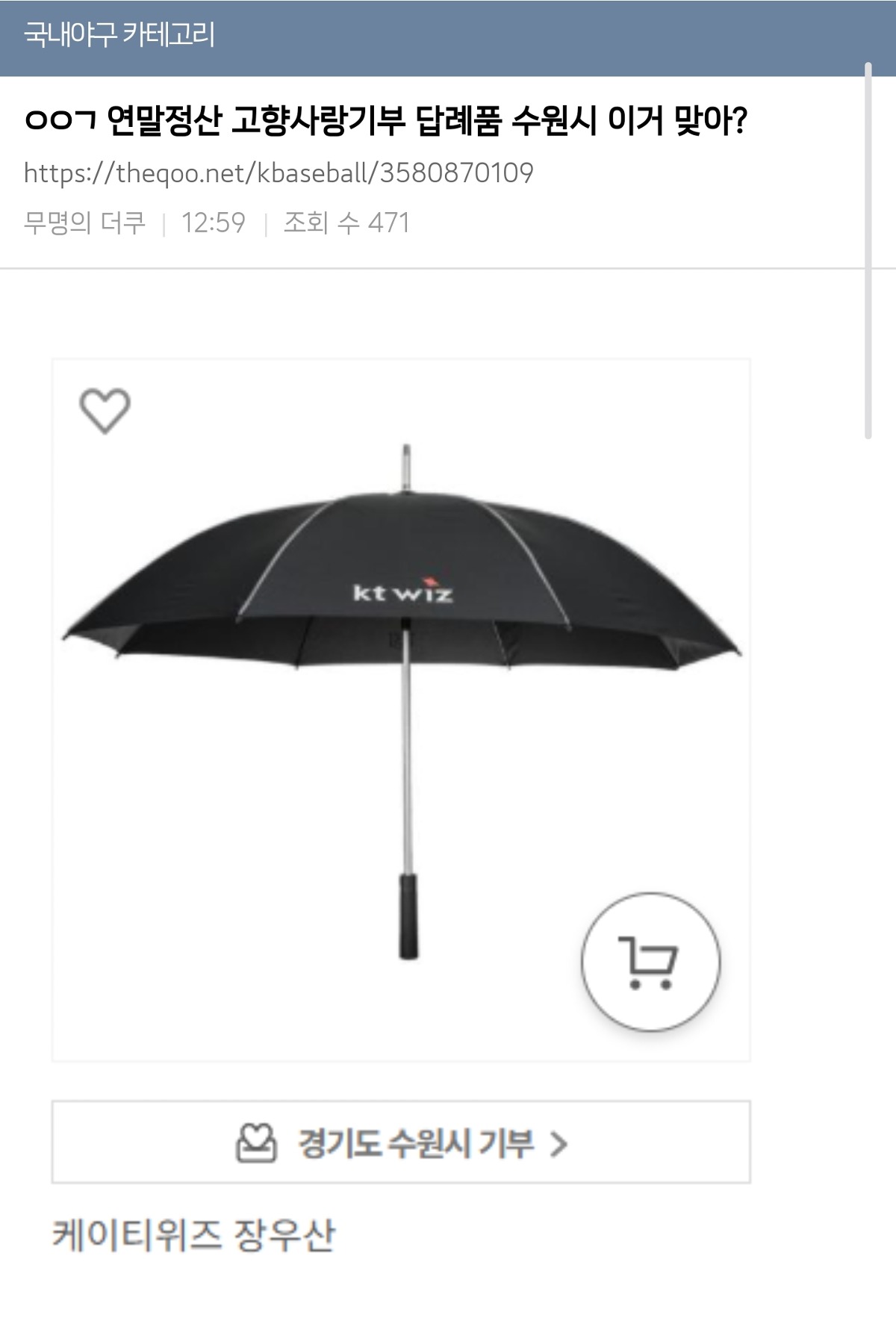Open the theqoo.net post URL link
Viewport: 896px width, 1324px height.
pos(279,173)
